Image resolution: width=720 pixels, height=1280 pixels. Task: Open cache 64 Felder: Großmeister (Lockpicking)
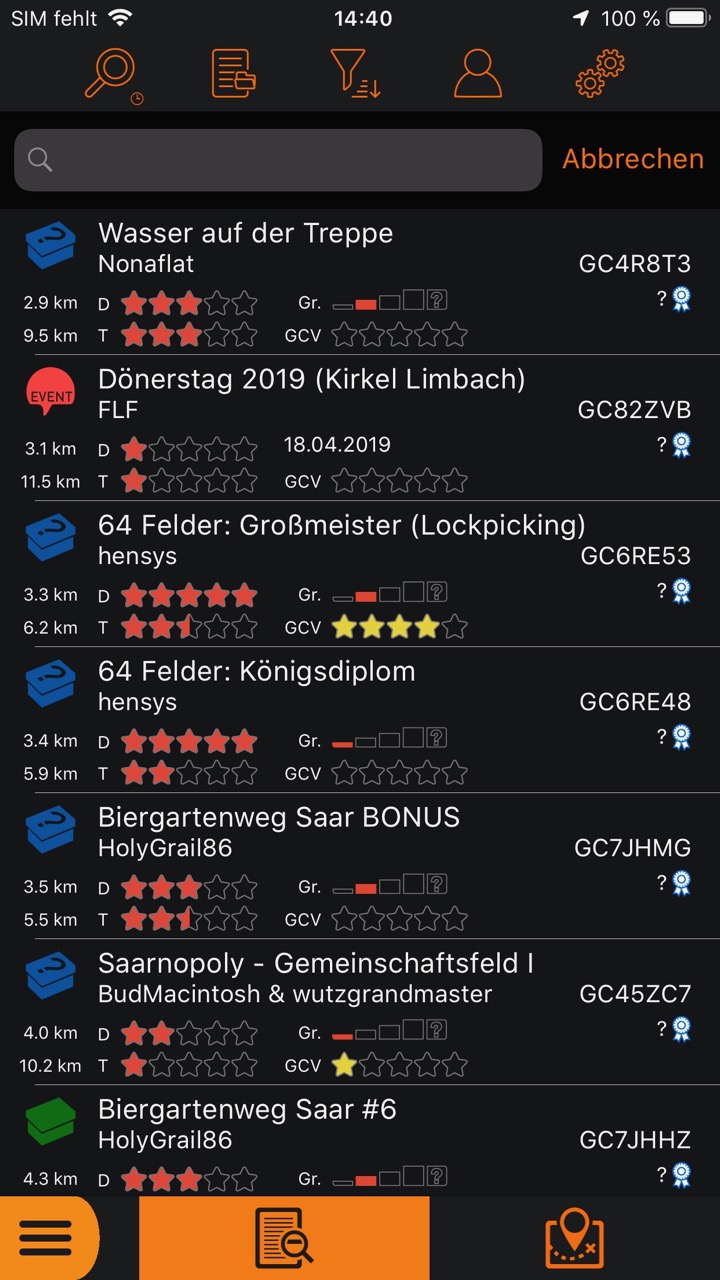pos(360,574)
